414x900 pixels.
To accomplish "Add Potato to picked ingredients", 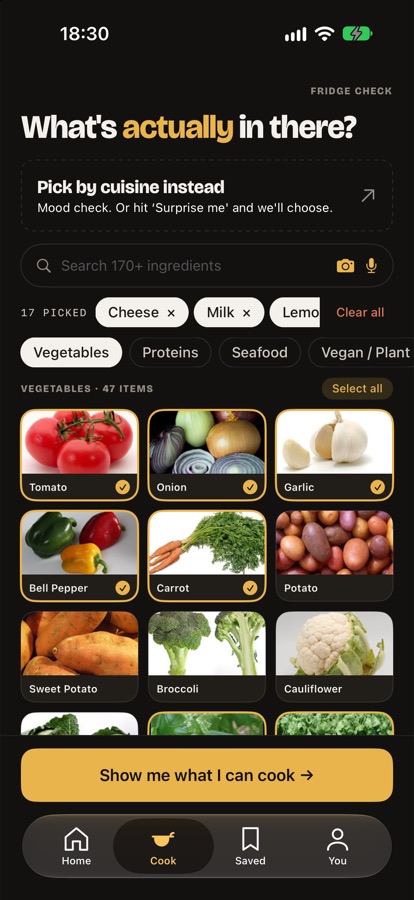I will pos(334,556).
